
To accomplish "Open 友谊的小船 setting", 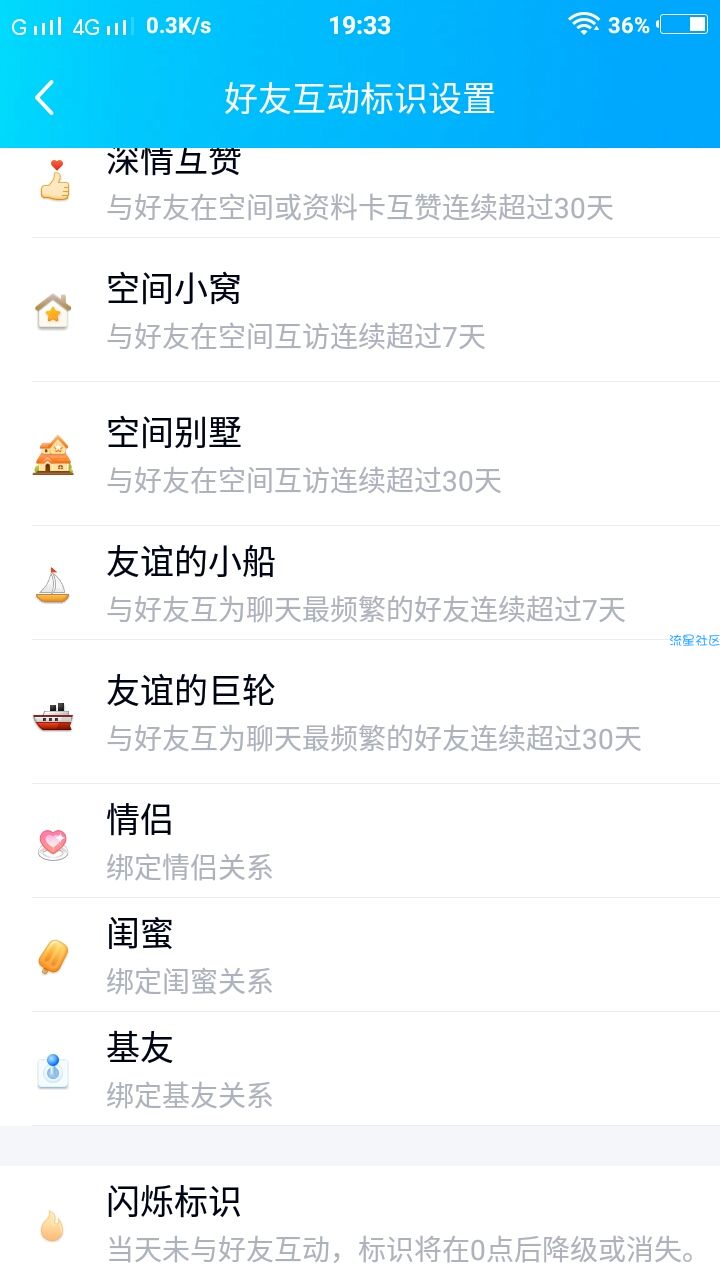I will point(360,583).
